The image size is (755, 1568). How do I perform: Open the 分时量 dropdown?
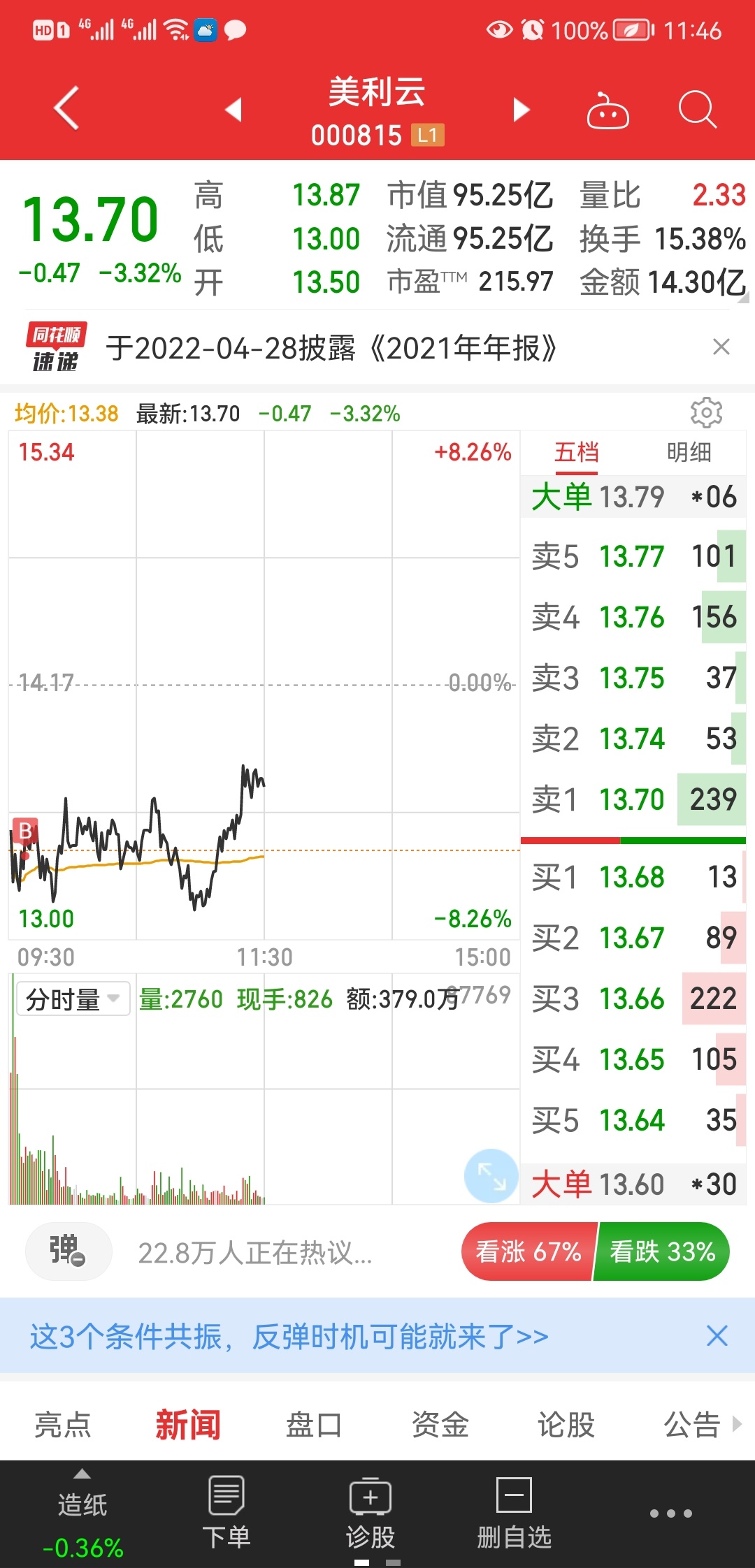click(x=73, y=999)
